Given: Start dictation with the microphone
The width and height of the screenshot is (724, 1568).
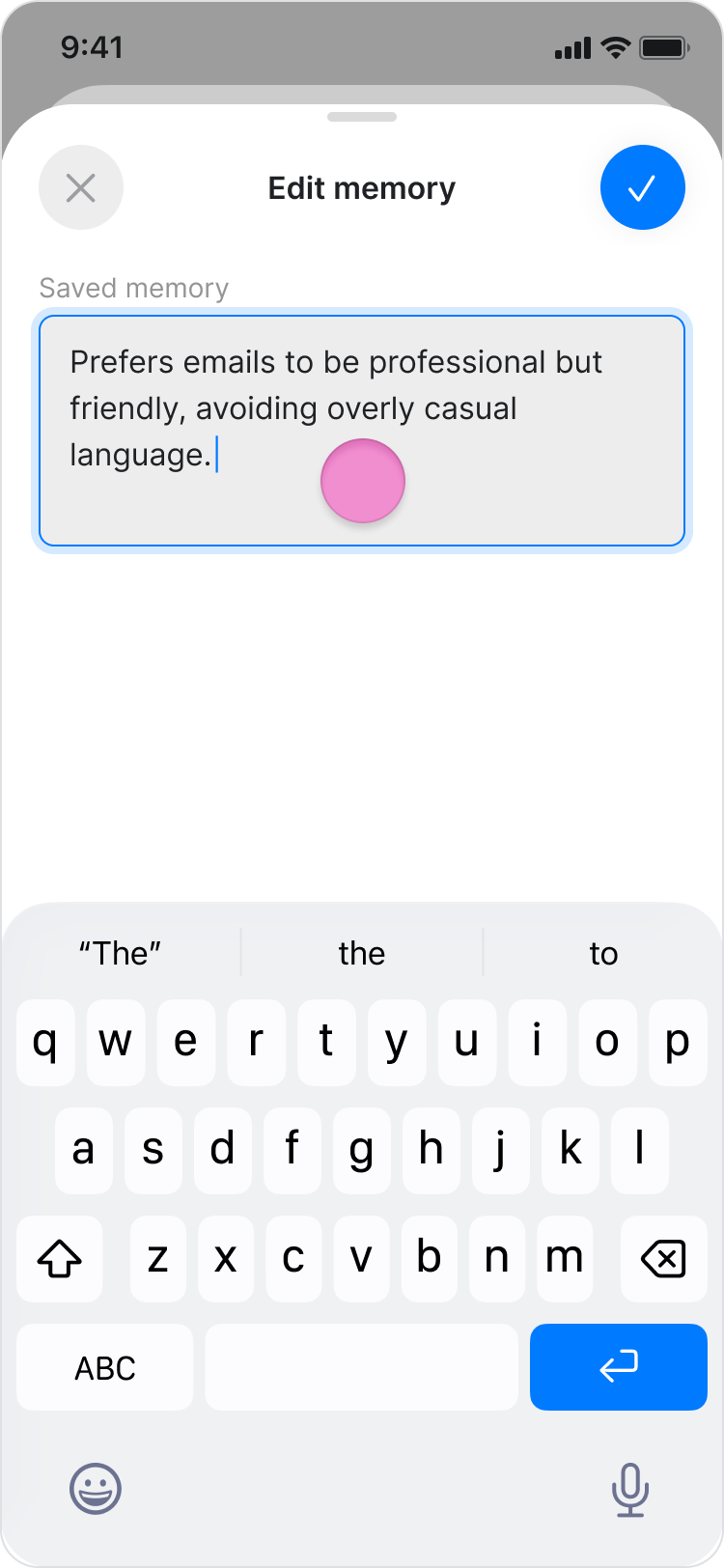Looking at the screenshot, I should [630, 1489].
